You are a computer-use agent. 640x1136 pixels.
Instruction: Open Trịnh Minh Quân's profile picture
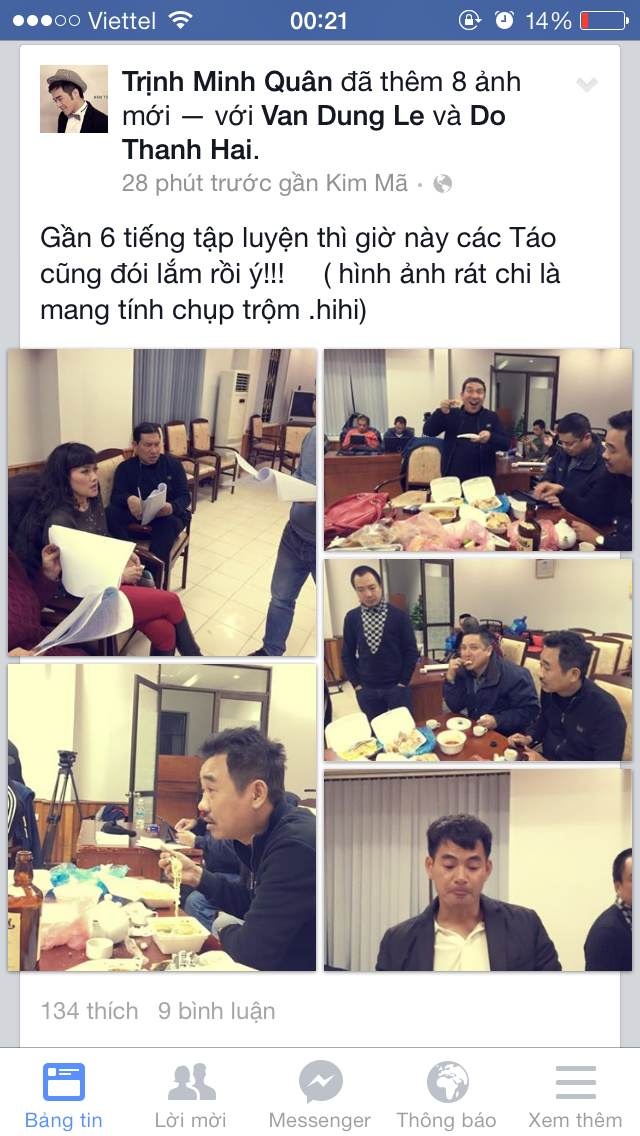pyautogui.click(x=74, y=99)
